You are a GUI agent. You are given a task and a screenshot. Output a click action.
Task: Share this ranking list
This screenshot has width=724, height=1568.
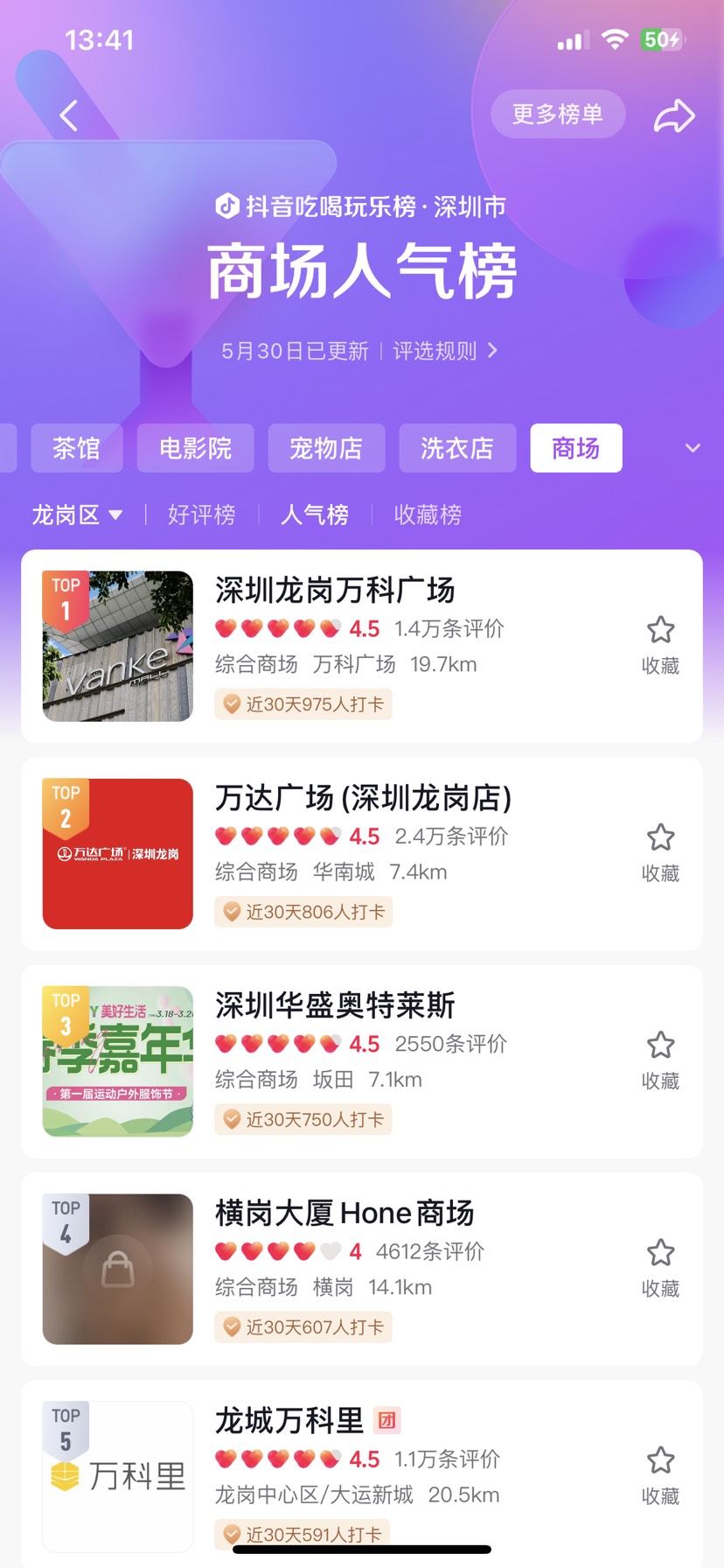click(x=674, y=115)
